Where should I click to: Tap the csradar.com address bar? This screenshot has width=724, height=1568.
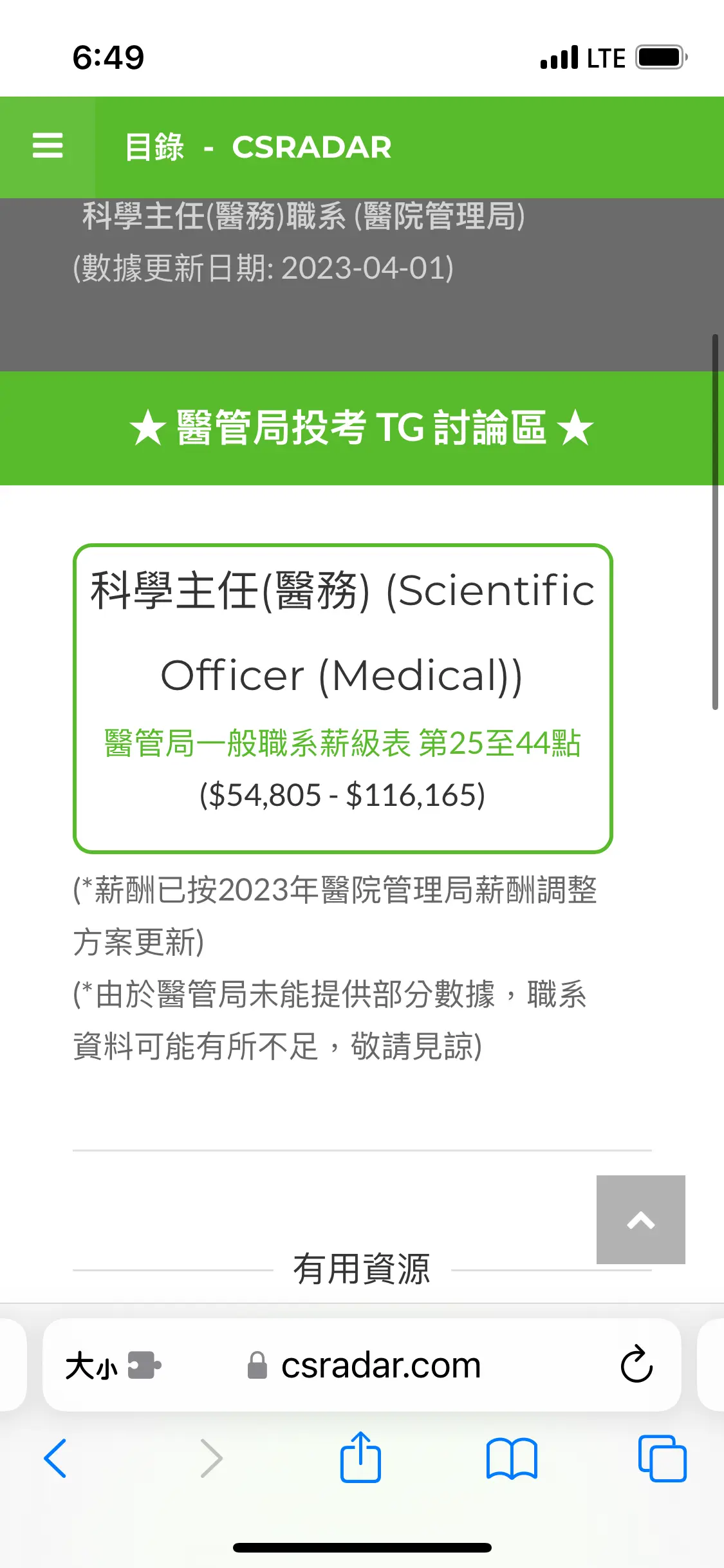click(362, 1365)
